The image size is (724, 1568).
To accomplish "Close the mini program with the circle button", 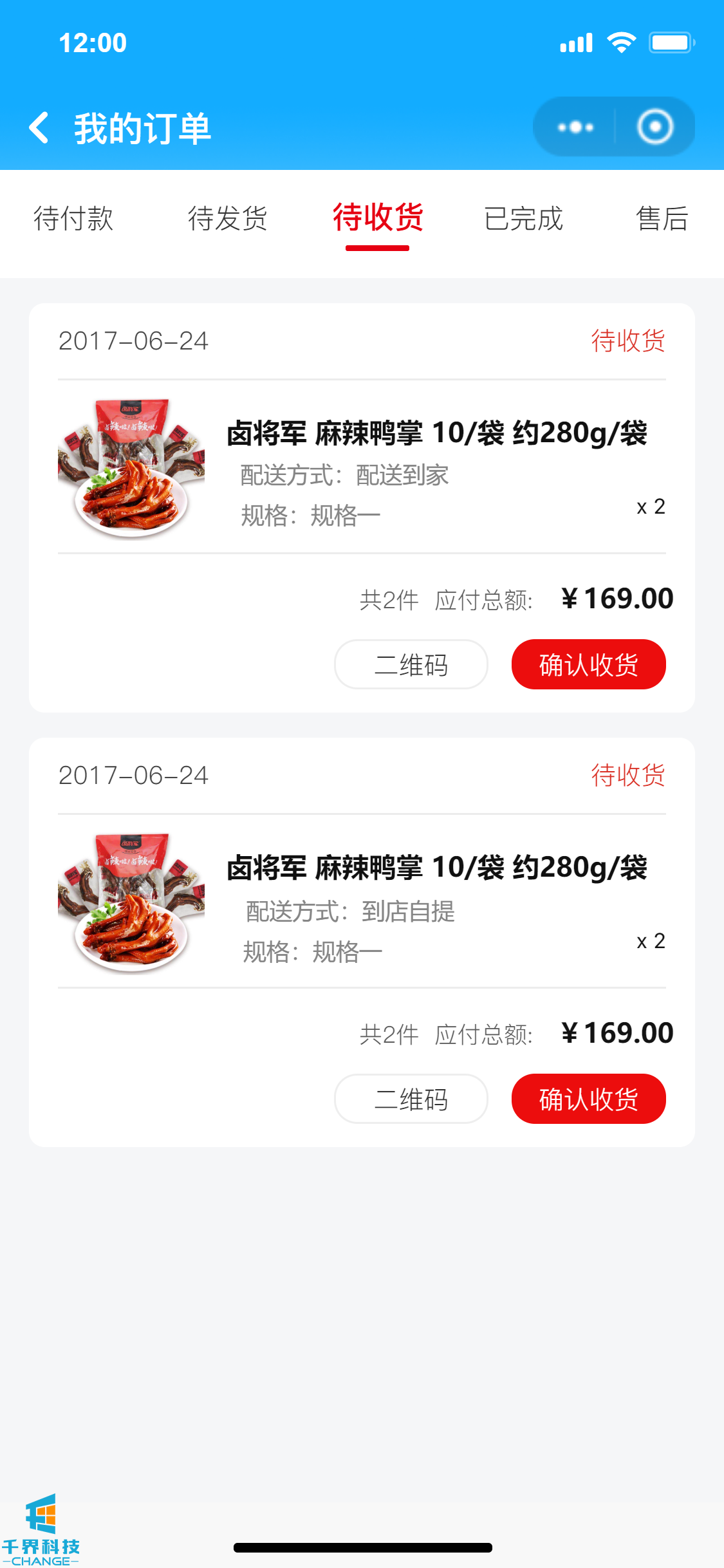I will click(655, 127).
